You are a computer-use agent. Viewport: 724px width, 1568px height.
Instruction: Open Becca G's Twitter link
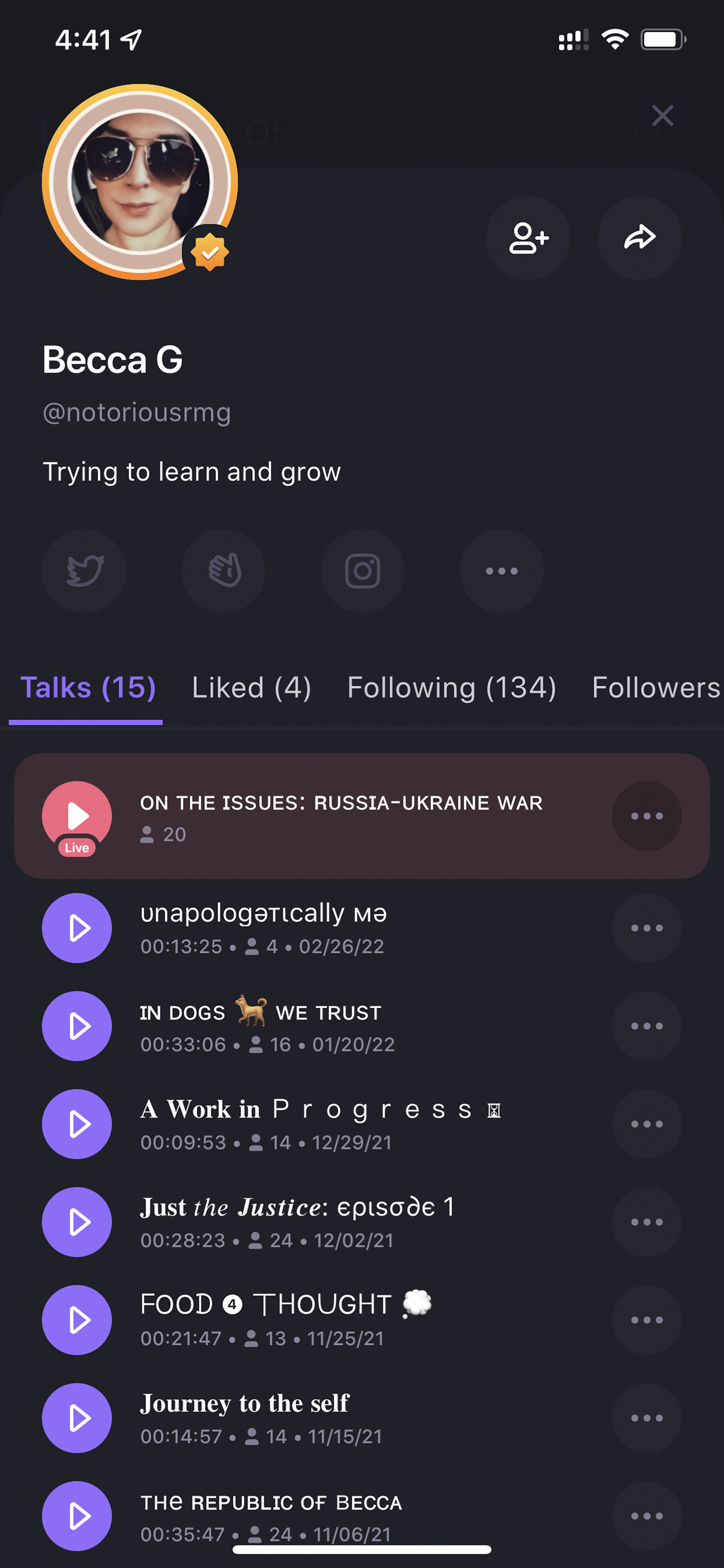click(x=84, y=570)
